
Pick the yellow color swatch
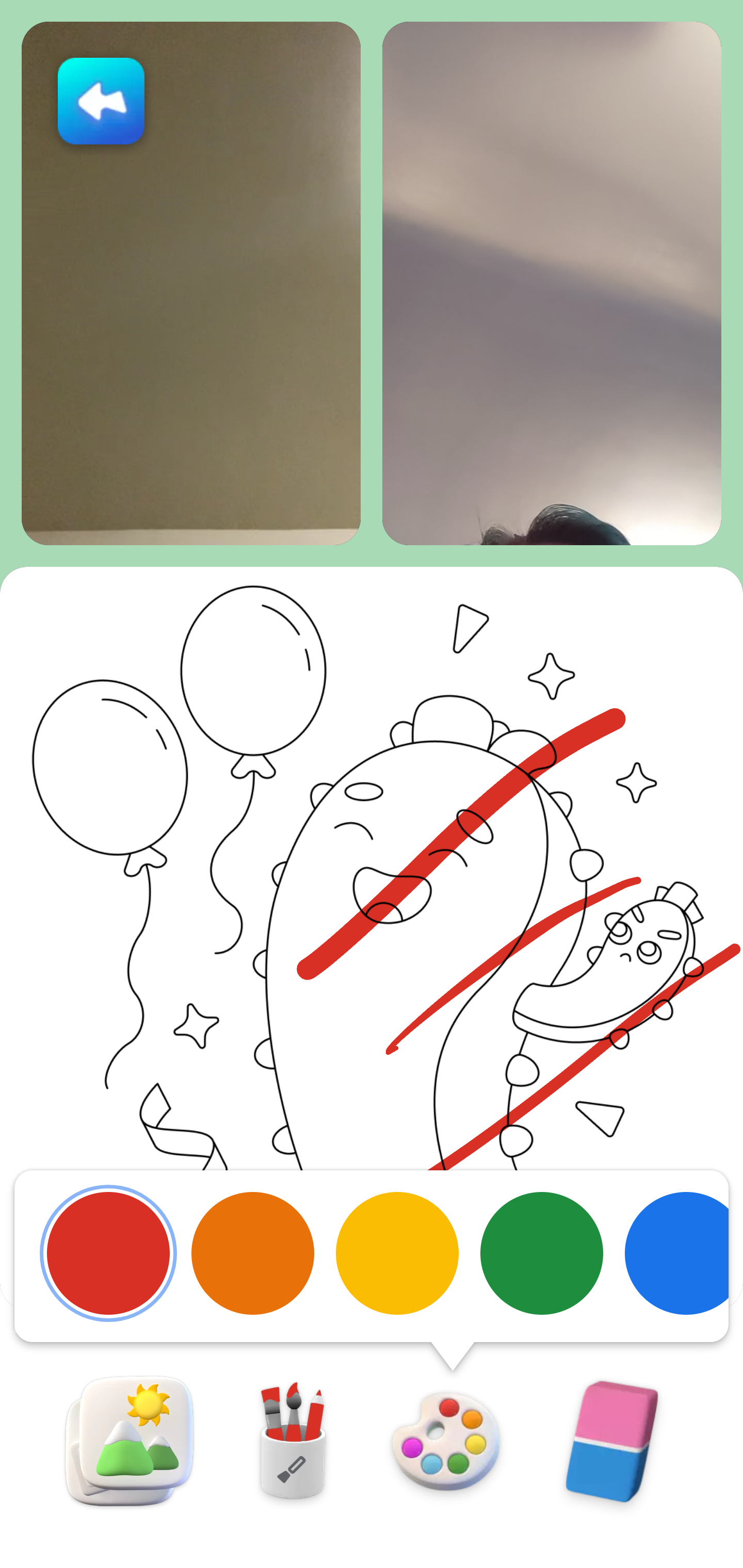(397, 1253)
